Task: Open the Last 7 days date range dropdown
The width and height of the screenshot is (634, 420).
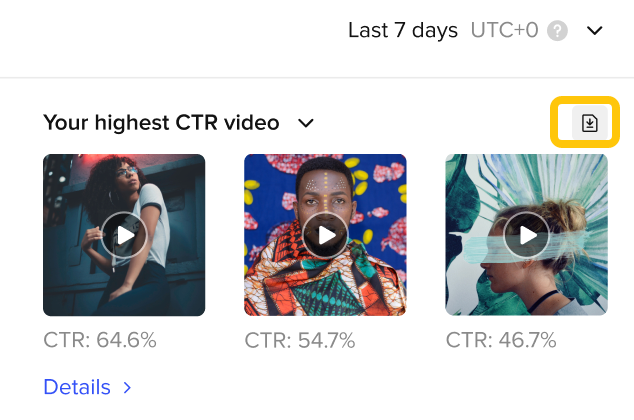Action: click(595, 31)
